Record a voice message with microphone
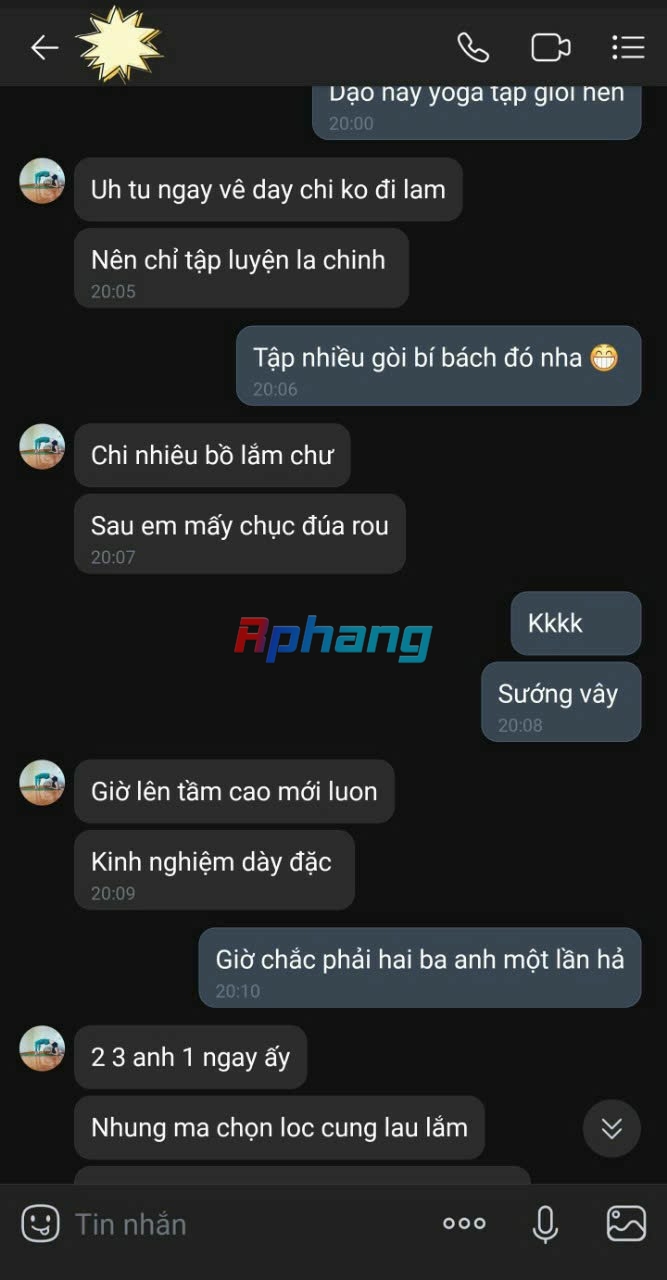667x1280 pixels. pos(545,1223)
